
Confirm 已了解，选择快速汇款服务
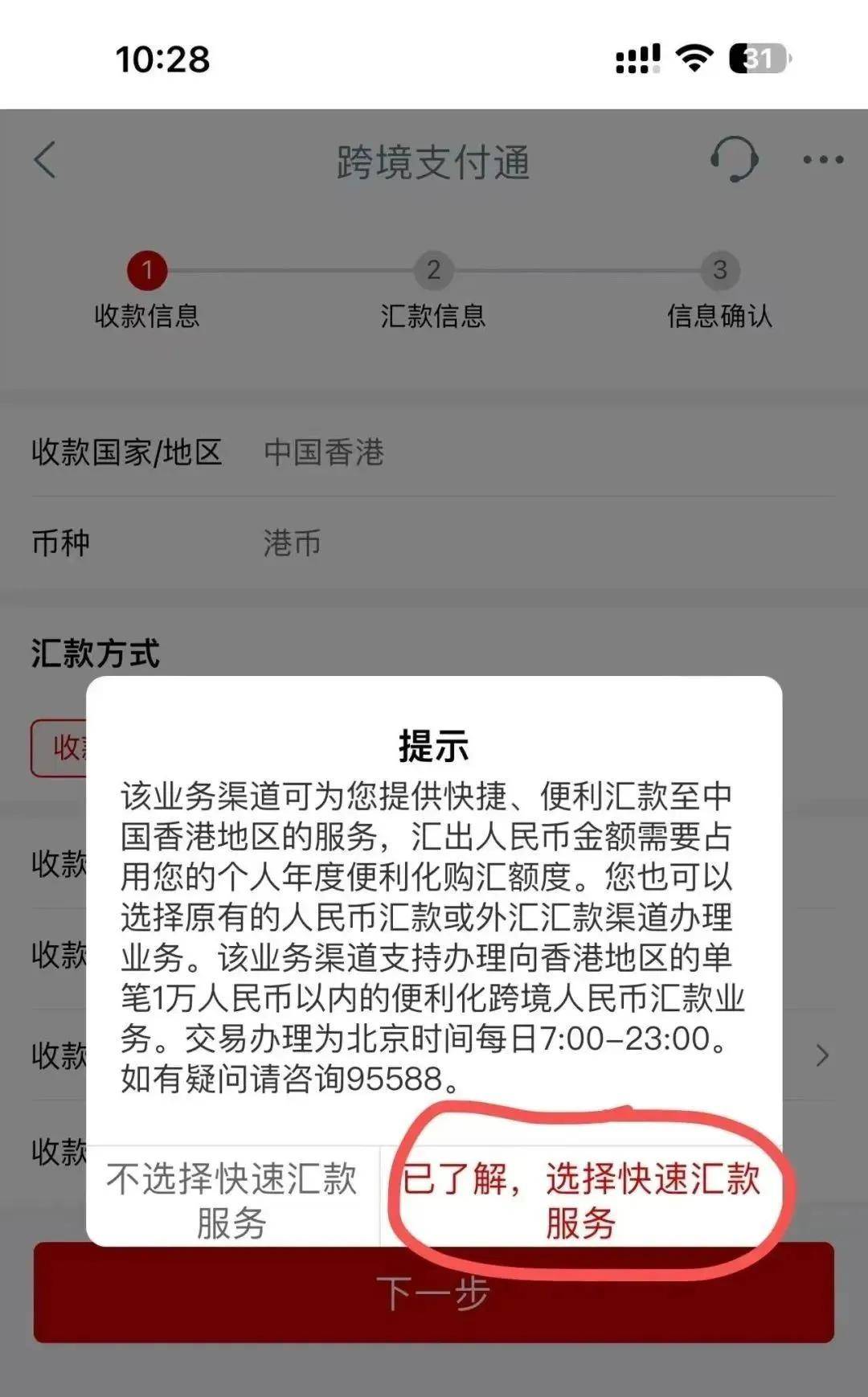[581, 1200]
